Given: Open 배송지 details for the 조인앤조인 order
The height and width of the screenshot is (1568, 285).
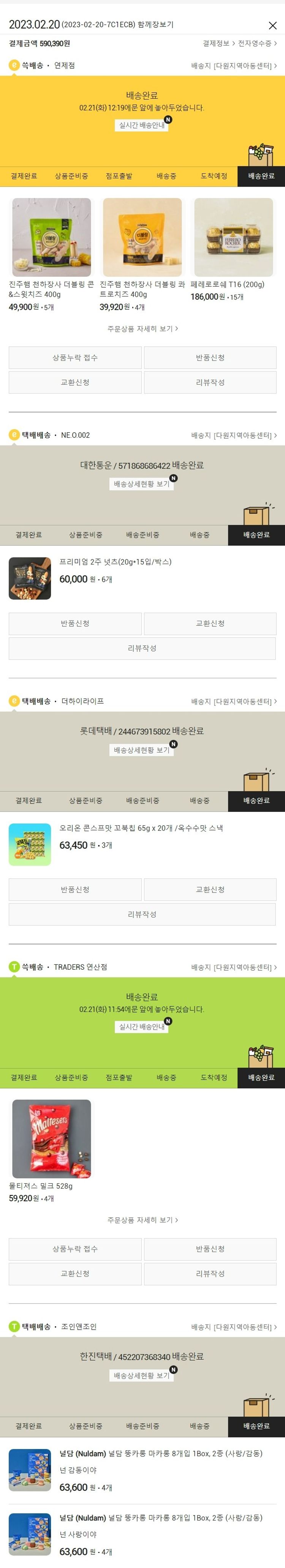Looking at the screenshot, I should [x=234, y=1327].
